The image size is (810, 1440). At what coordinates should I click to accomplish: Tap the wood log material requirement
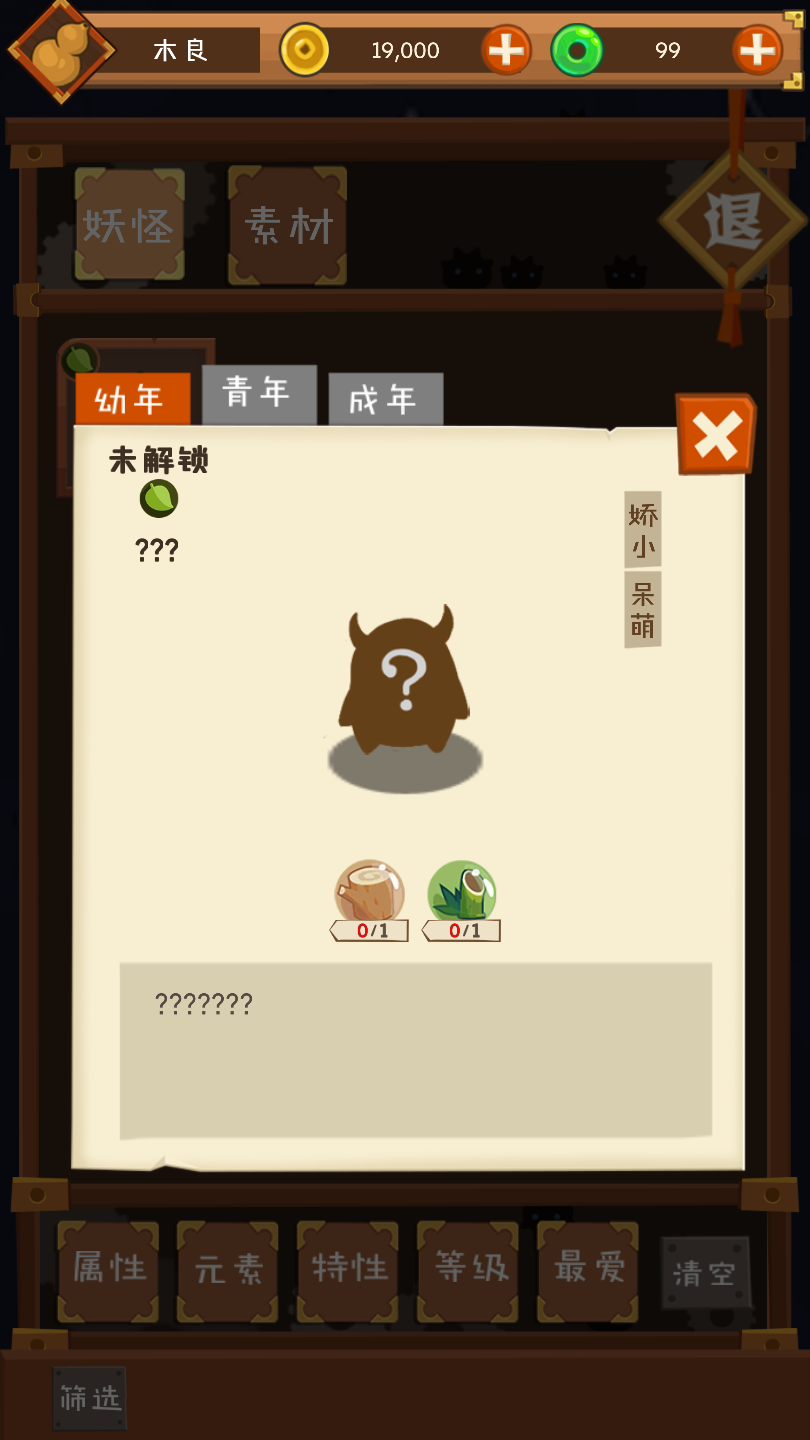coord(370,893)
